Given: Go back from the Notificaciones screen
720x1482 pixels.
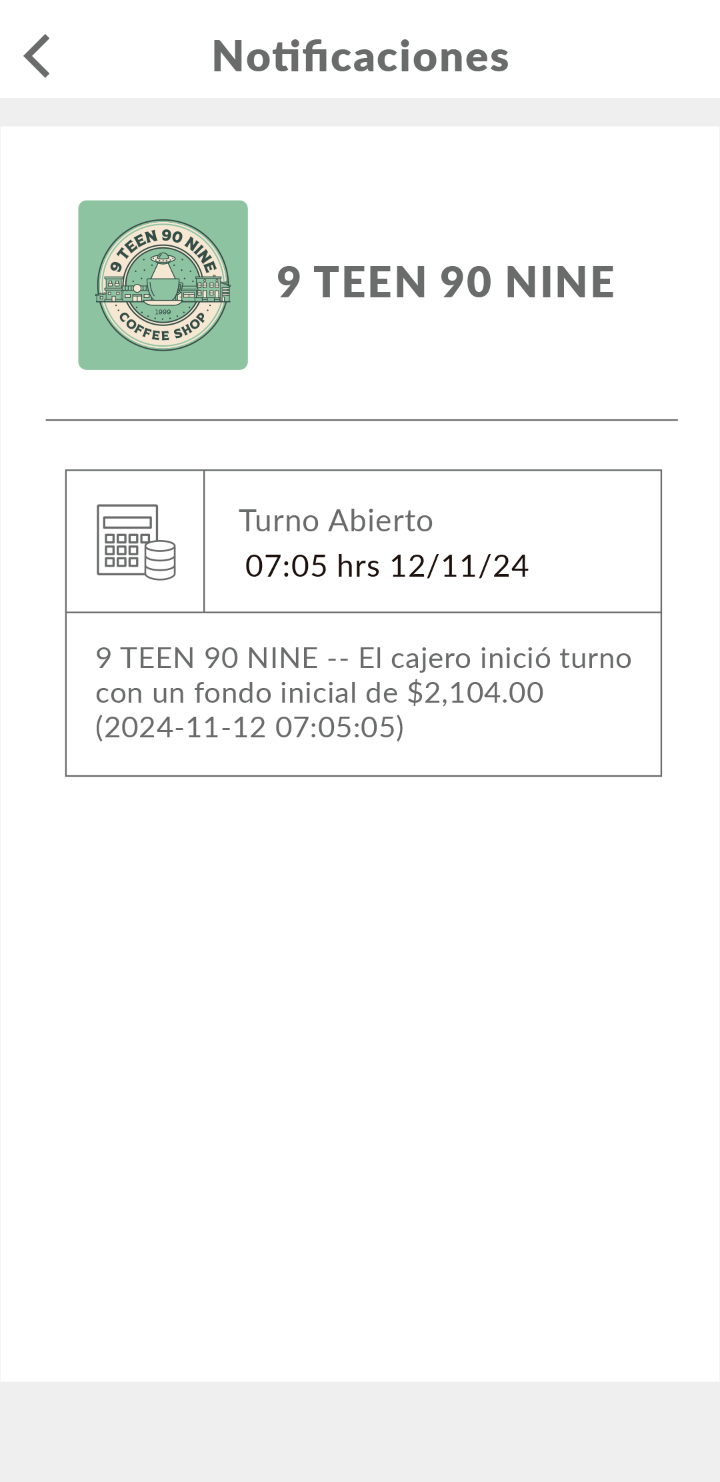Looking at the screenshot, I should click(37, 56).
